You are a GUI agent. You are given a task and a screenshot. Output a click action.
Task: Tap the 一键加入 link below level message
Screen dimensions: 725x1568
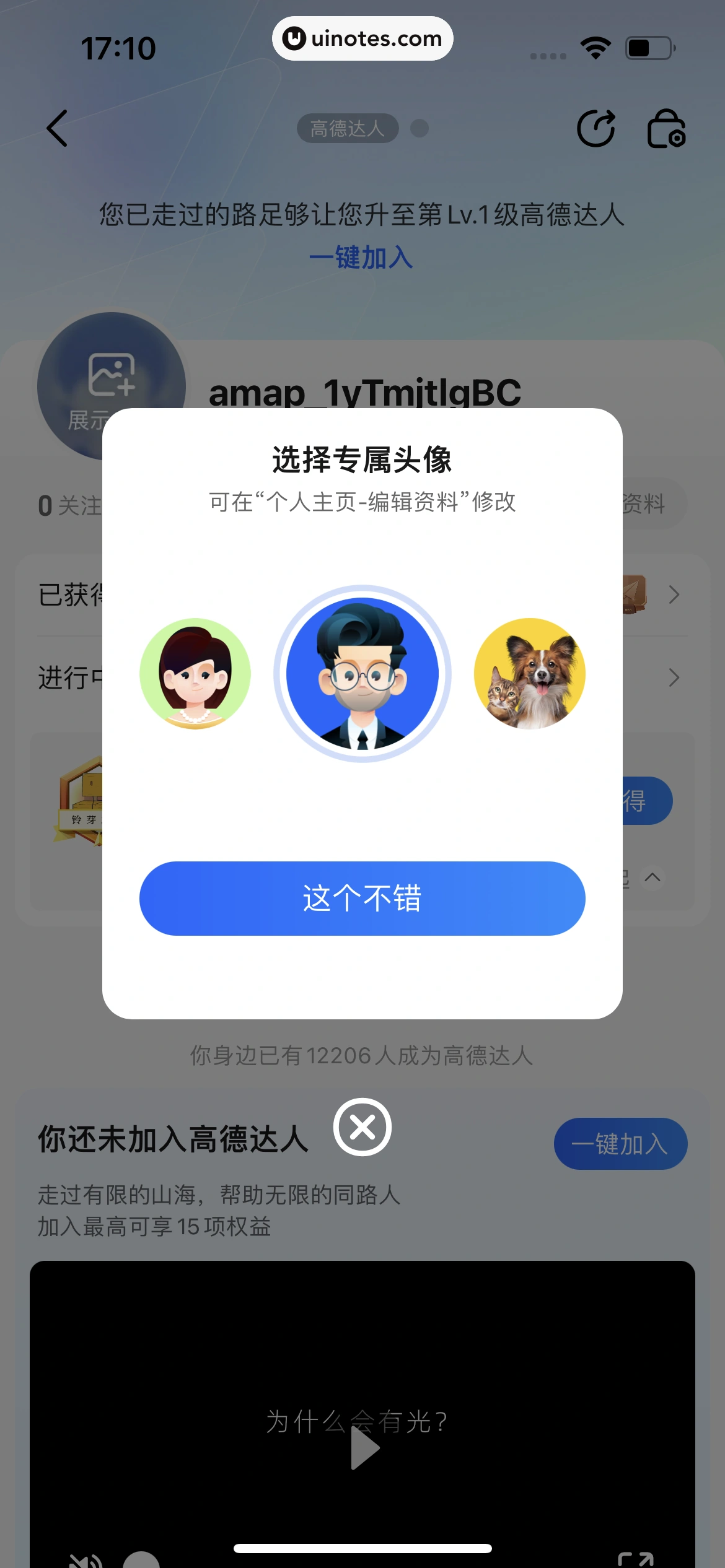(361, 258)
